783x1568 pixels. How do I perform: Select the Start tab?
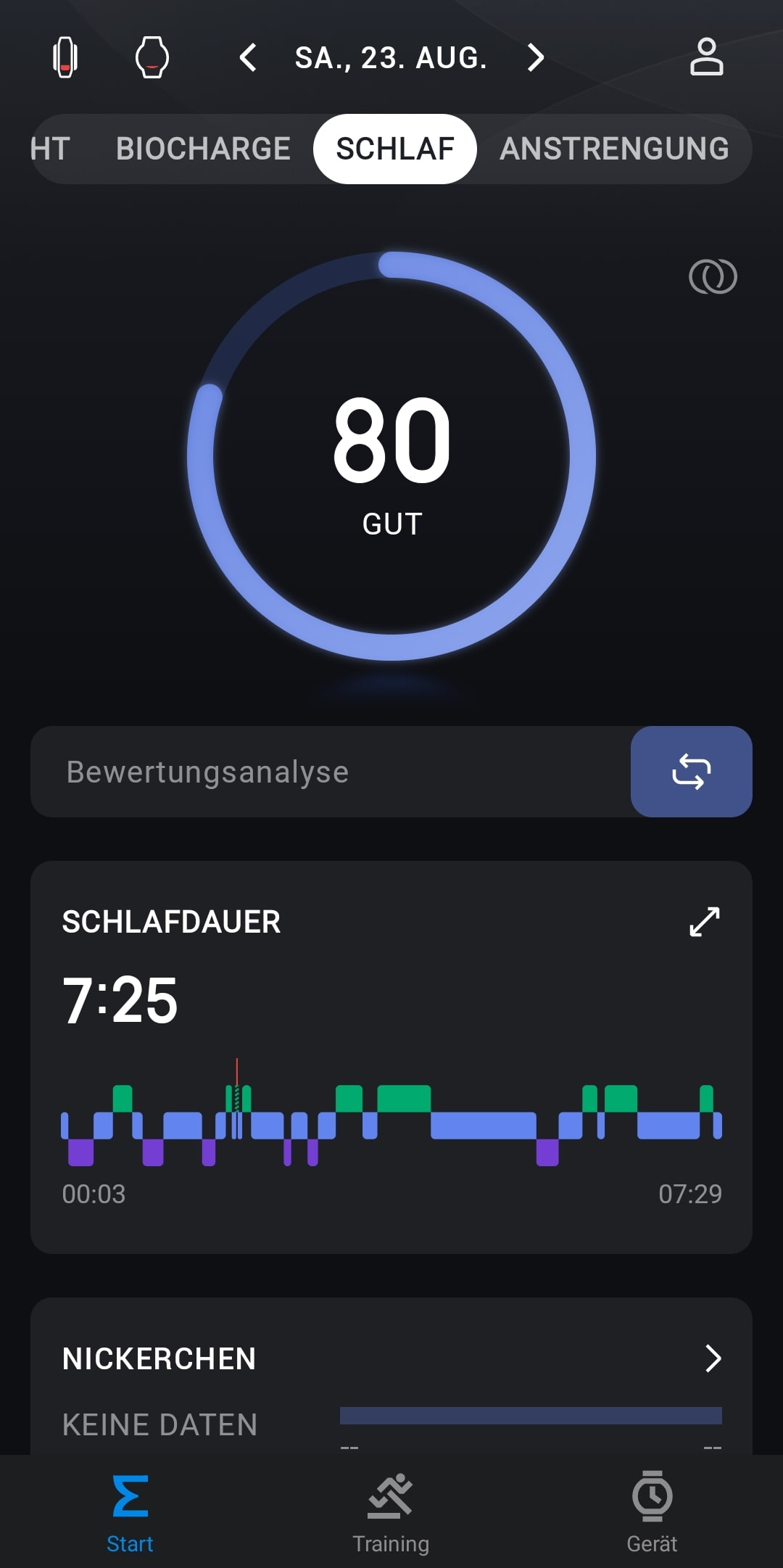pyautogui.click(x=130, y=1512)
